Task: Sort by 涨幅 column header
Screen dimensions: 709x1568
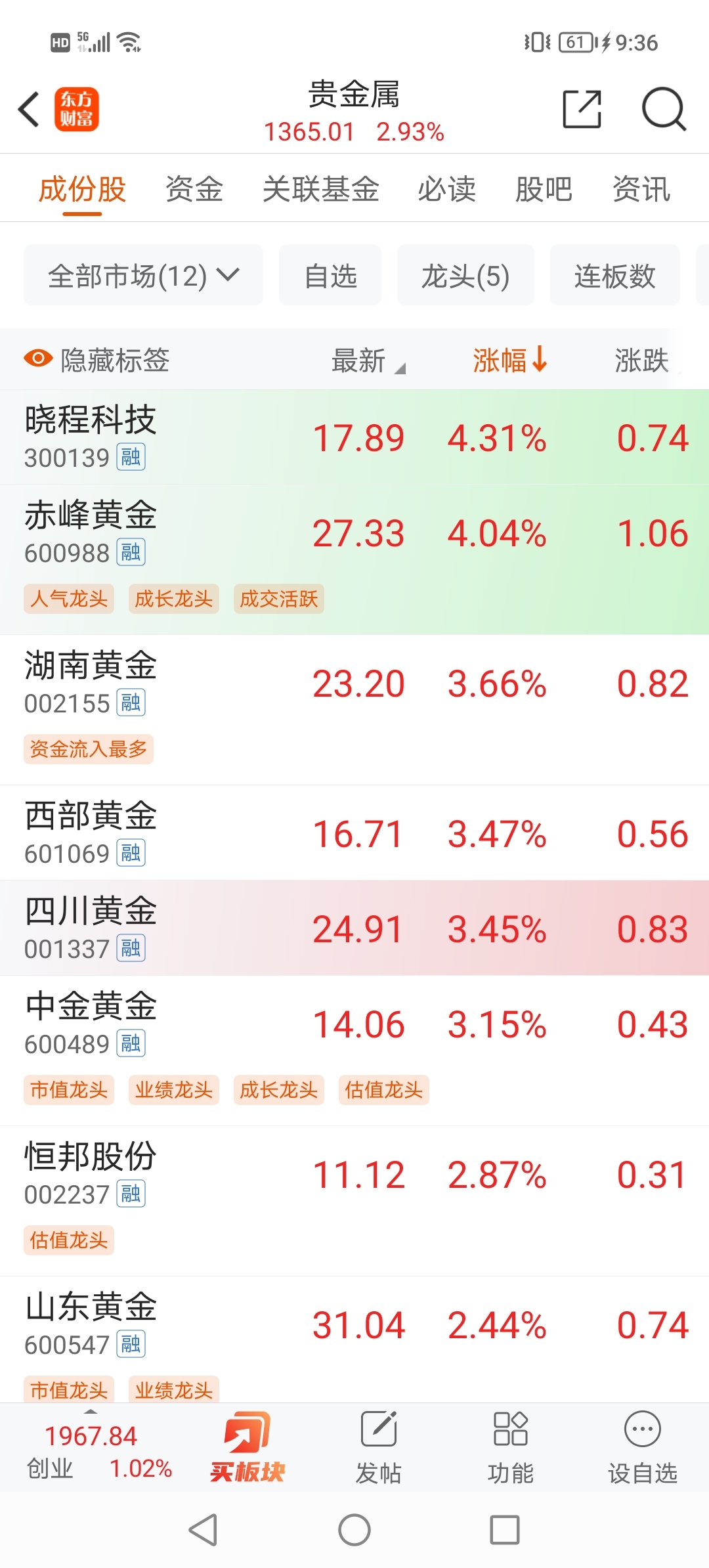Action: tap(510, 360)
